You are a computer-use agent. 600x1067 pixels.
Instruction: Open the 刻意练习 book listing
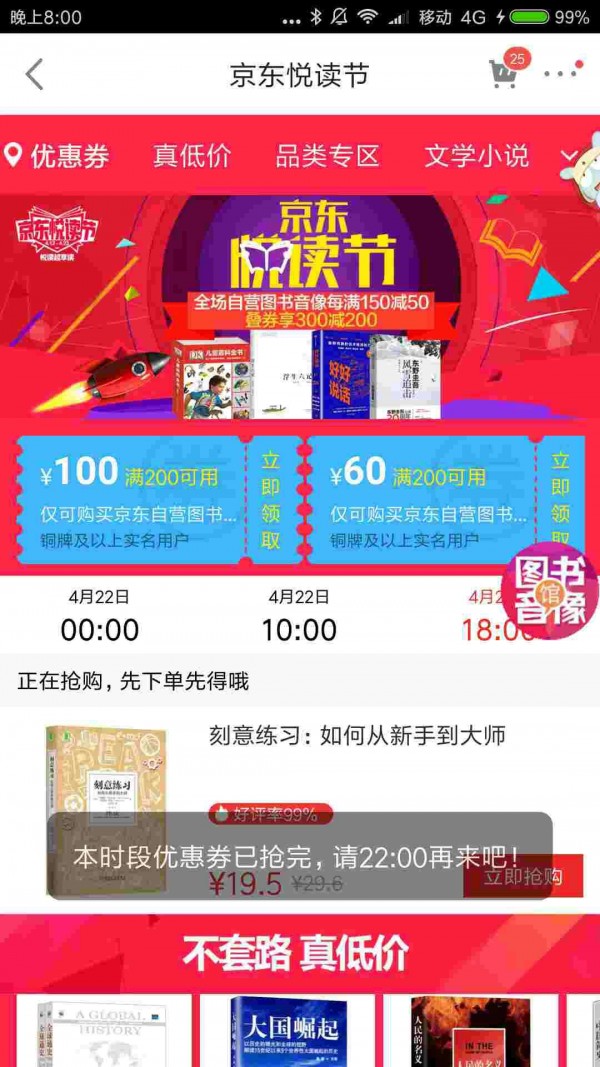click(357, 737)
